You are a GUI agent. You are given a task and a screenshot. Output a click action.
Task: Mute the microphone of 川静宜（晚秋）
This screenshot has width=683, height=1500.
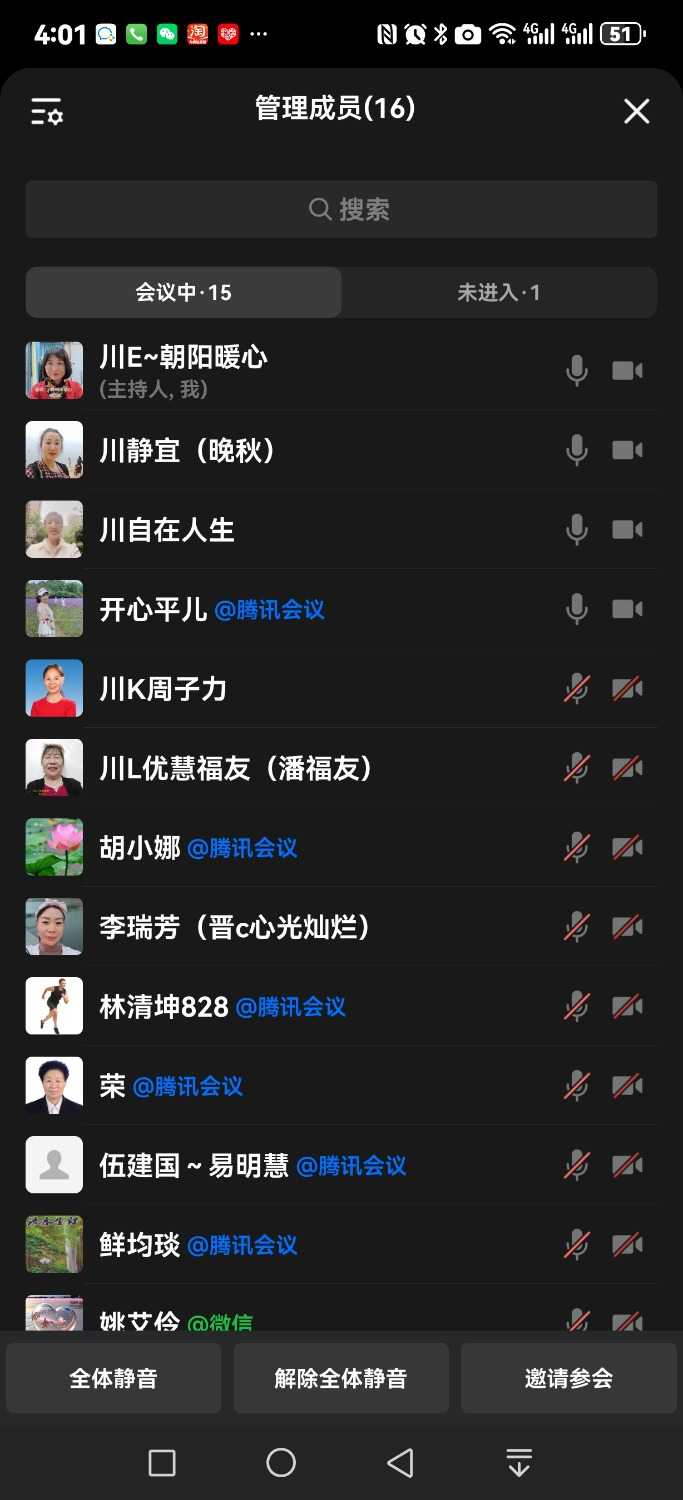point(577,450)
